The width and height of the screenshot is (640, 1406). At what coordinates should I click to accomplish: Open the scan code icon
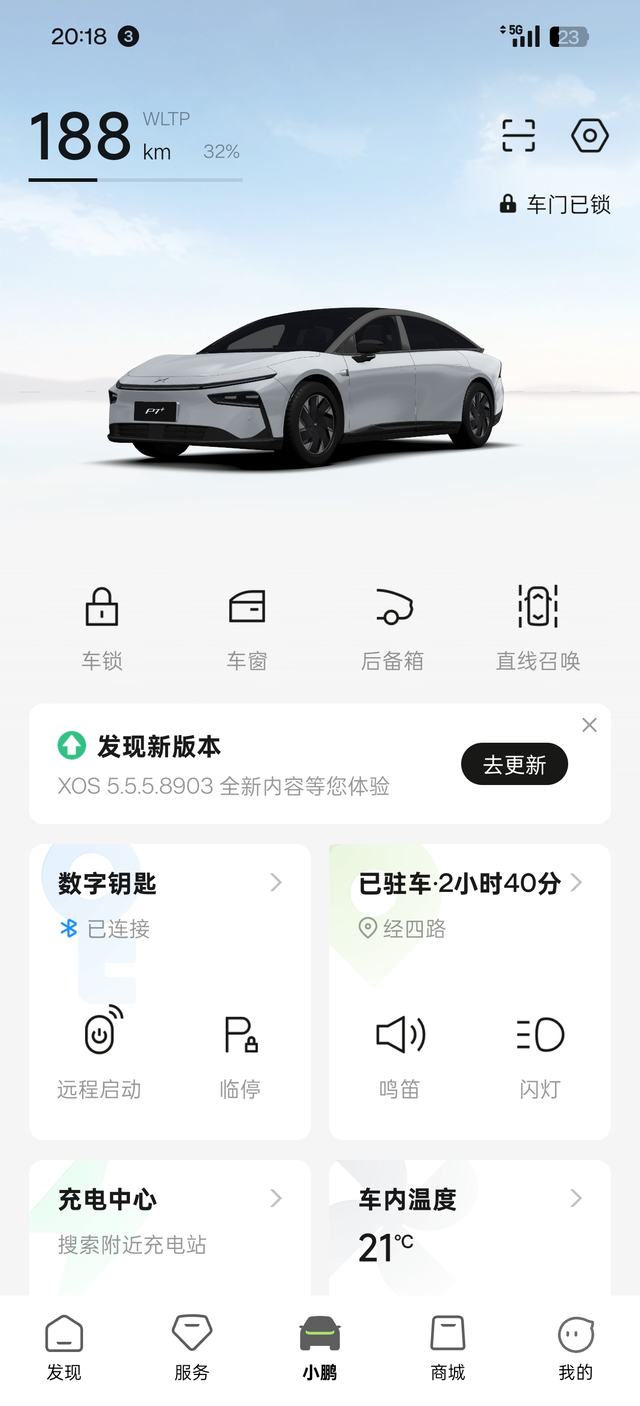click(x=518, y=135)
